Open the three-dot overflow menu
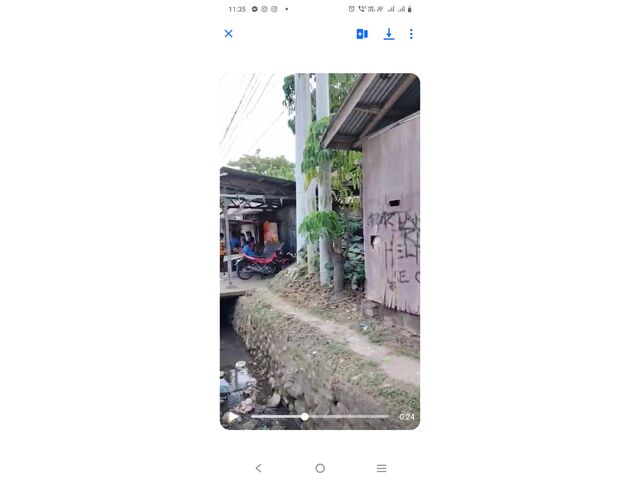 pos(411,34)
